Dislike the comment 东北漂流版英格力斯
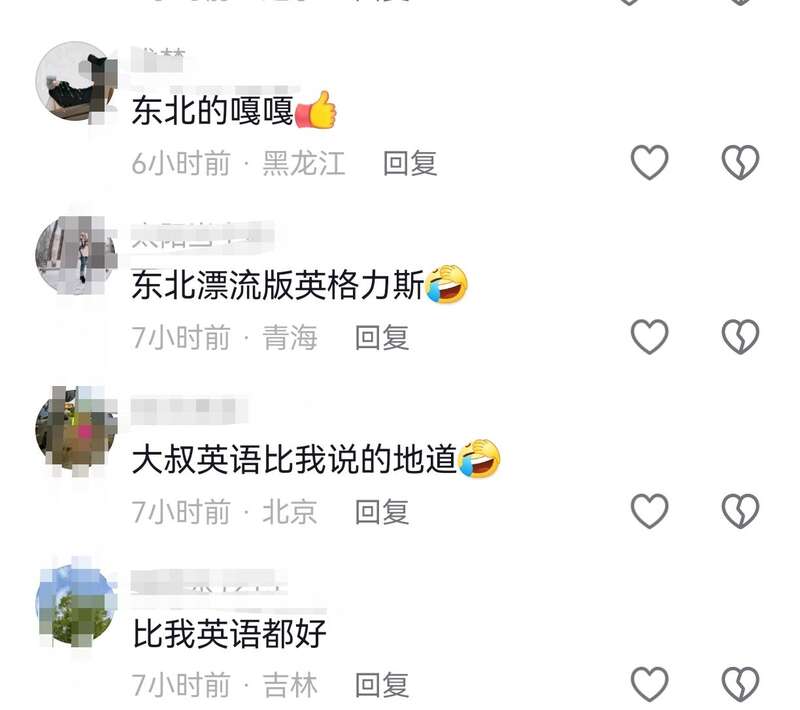This screenshot has width=800, height=710. coord(740,337)
